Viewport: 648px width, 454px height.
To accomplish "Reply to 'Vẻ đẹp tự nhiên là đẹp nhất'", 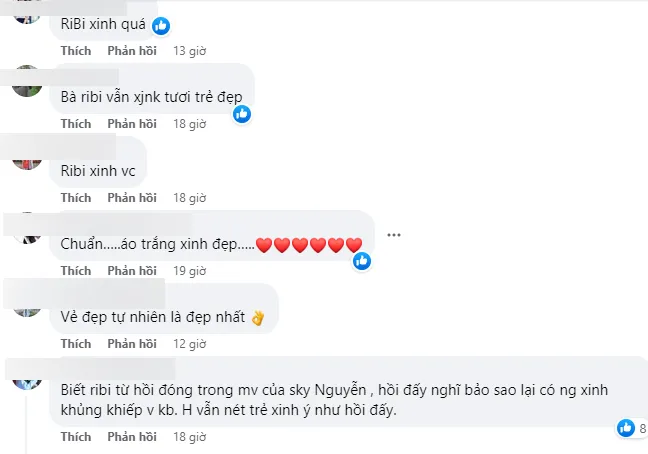I will [x=132, y=343].
